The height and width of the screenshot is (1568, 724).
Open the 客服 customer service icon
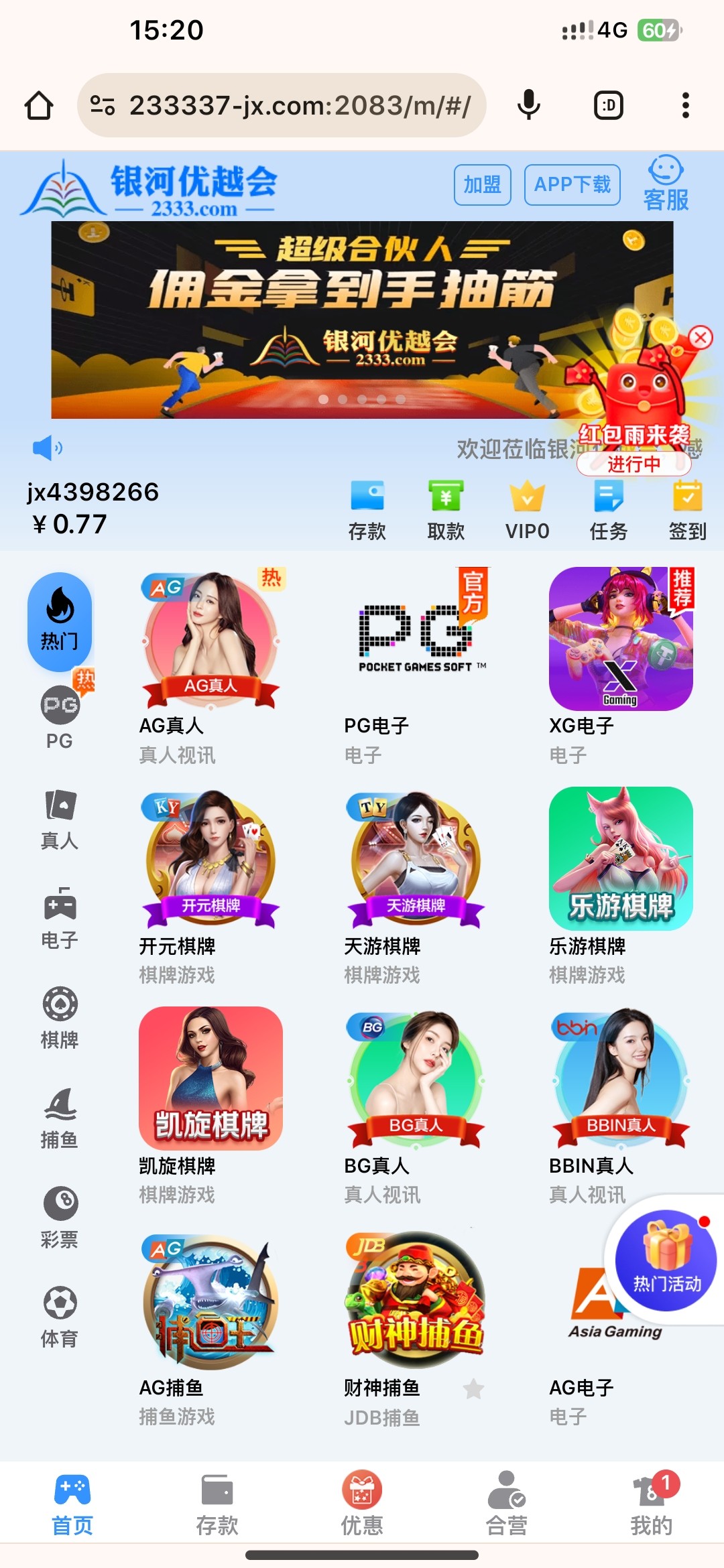[666, 184]
